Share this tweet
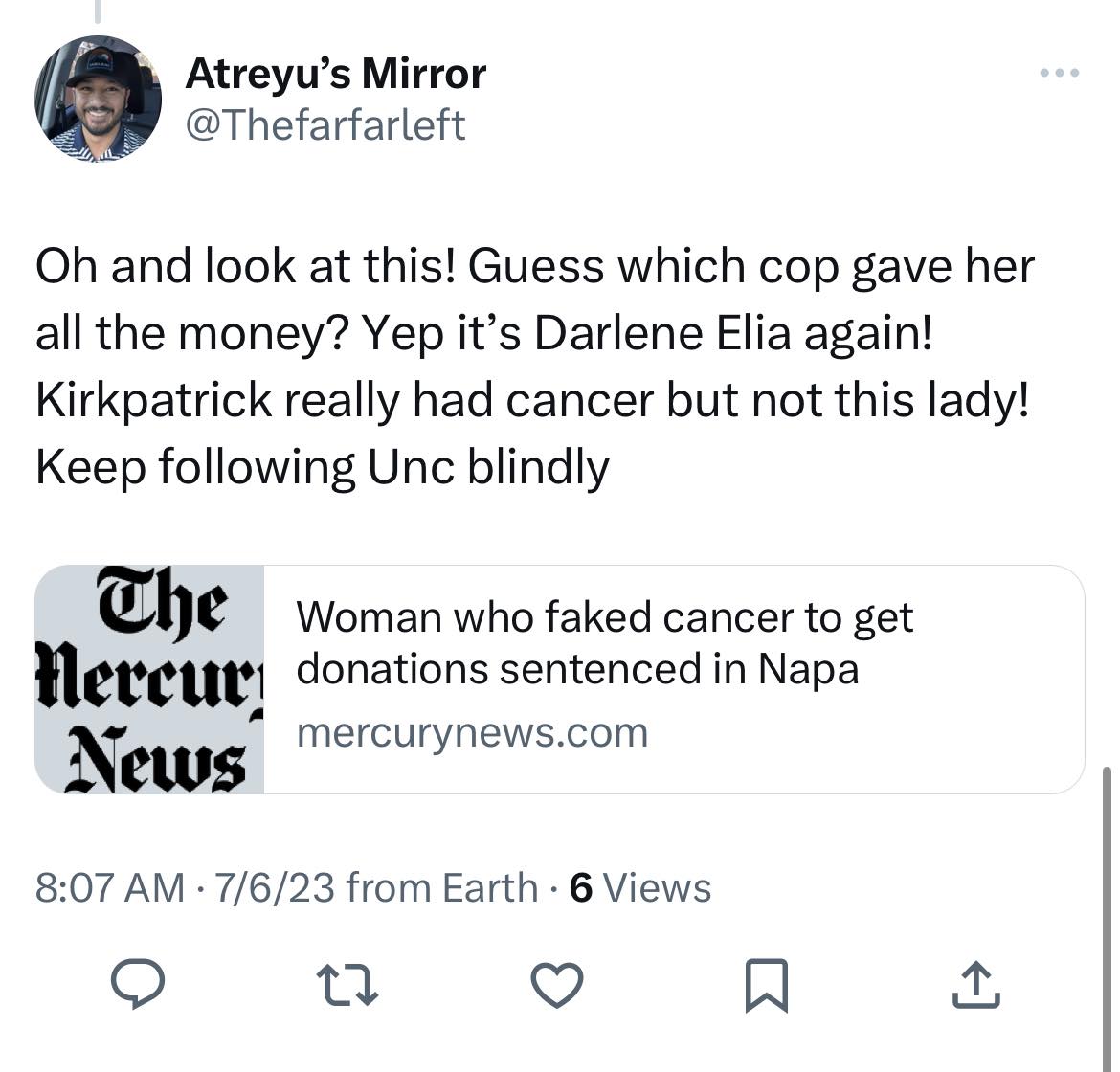 click(975, 985)
